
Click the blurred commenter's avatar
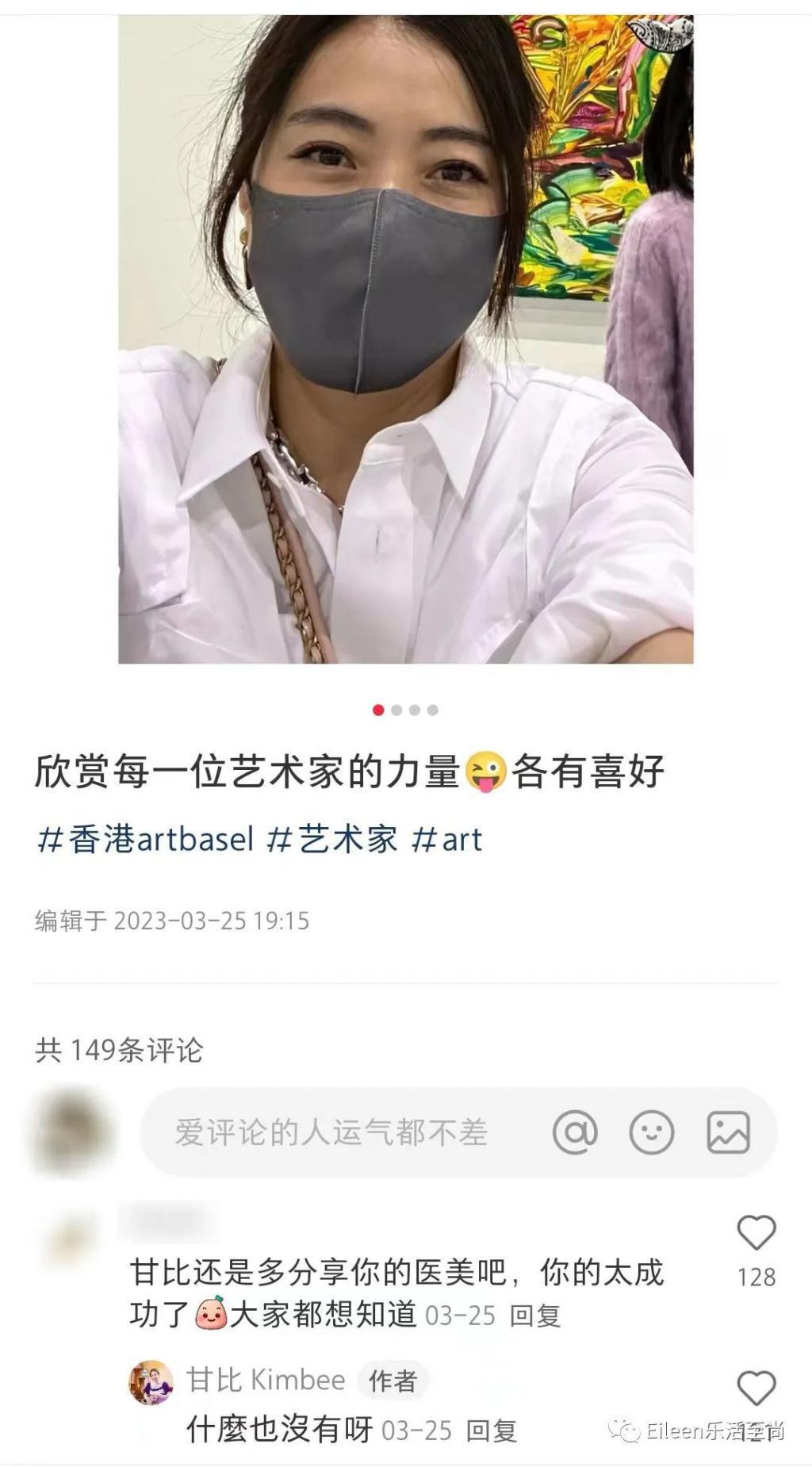(68, 1225)
